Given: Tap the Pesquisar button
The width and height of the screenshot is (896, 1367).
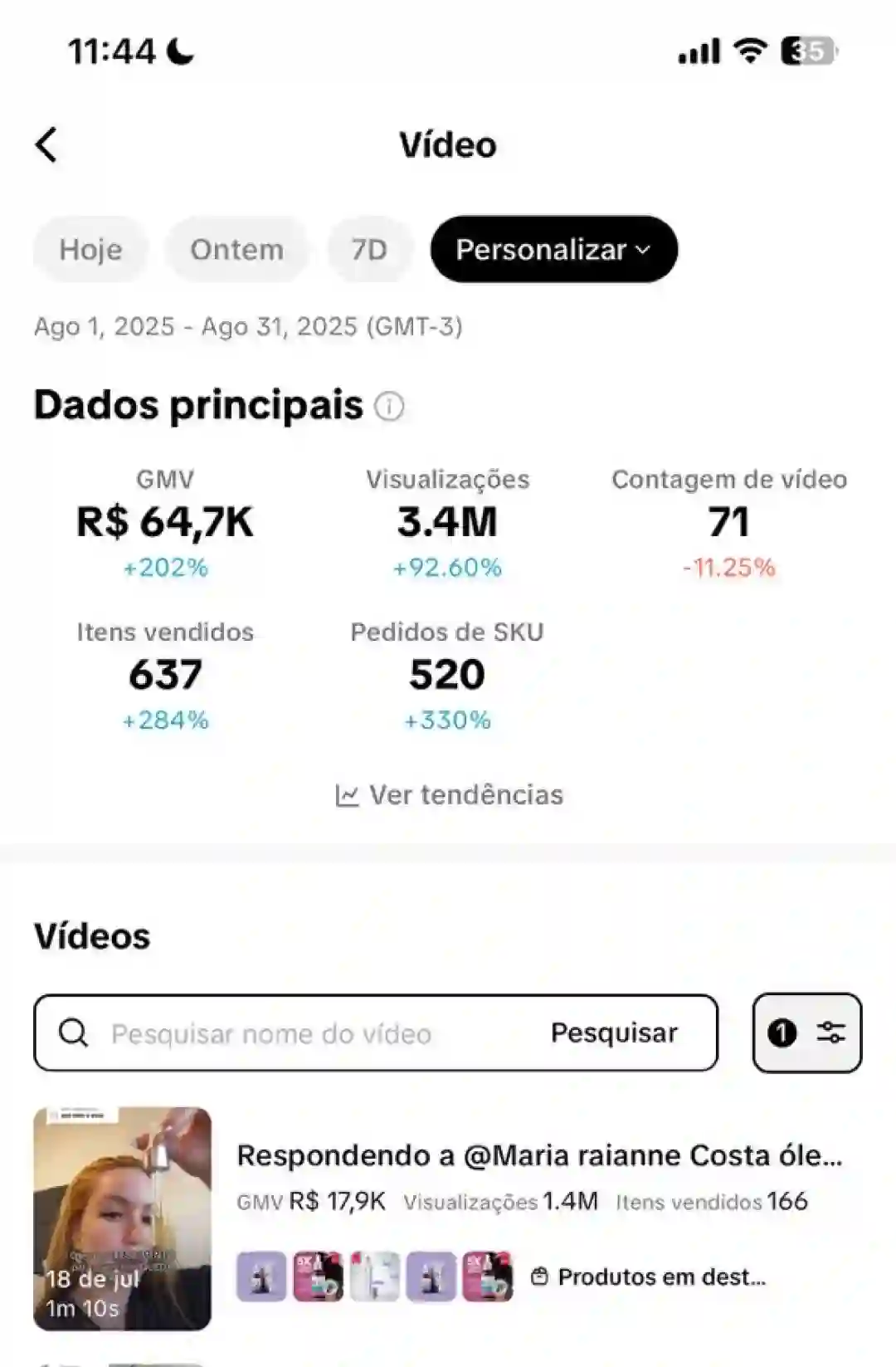Looking at the screenshot, I should click(x=614, y=1033).
